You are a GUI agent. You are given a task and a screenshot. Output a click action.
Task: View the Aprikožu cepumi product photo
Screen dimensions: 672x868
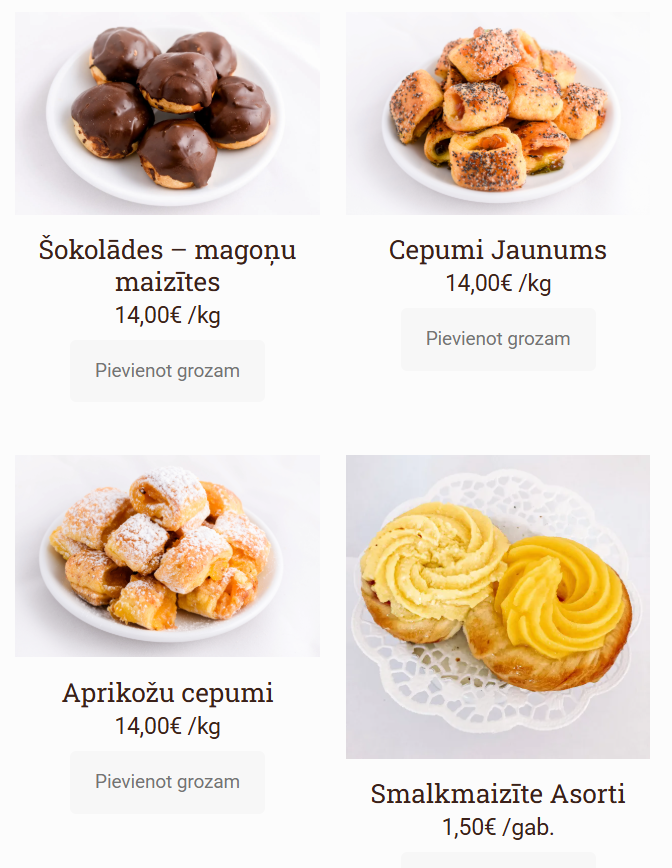[167, 556]
